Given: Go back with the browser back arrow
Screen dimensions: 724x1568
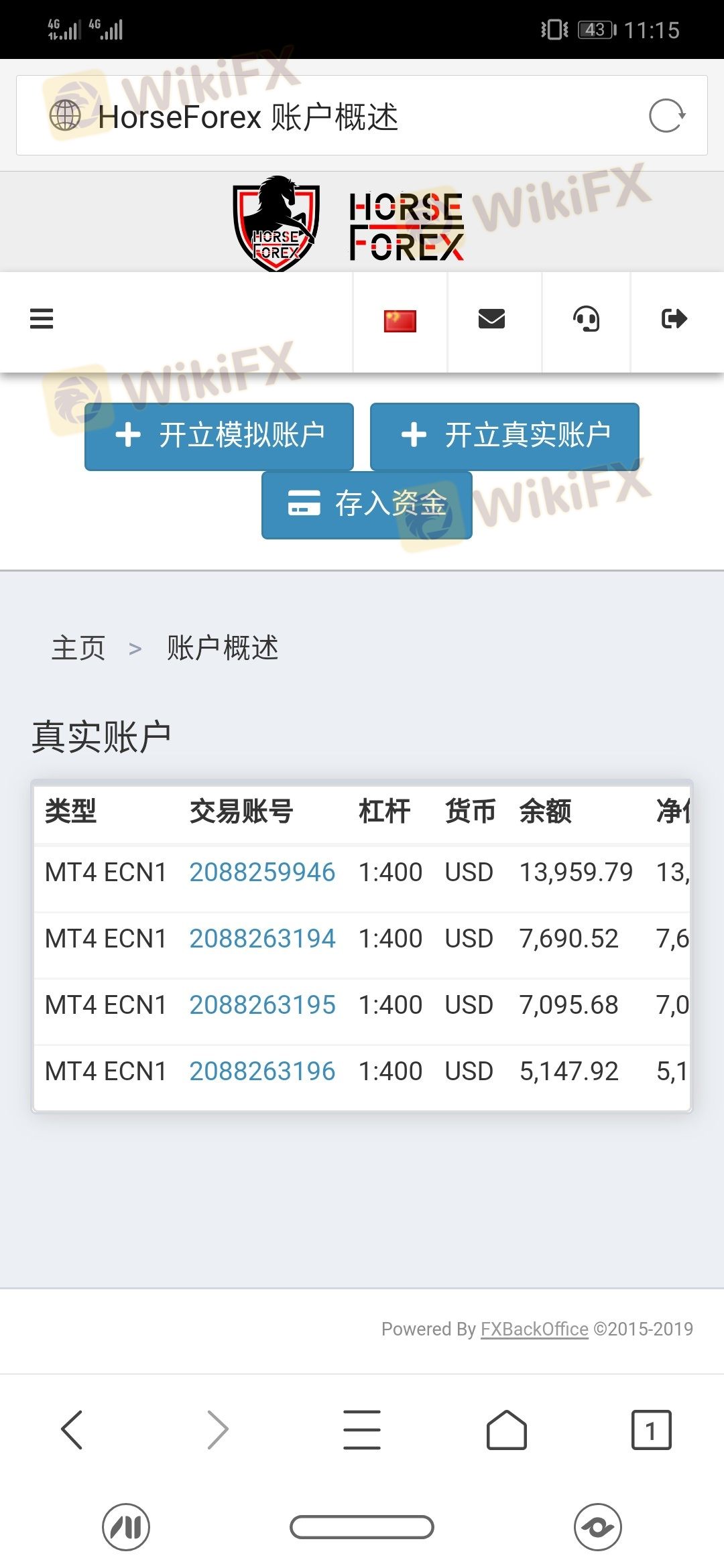Looking at the screenshot, I should [72, 1429].
